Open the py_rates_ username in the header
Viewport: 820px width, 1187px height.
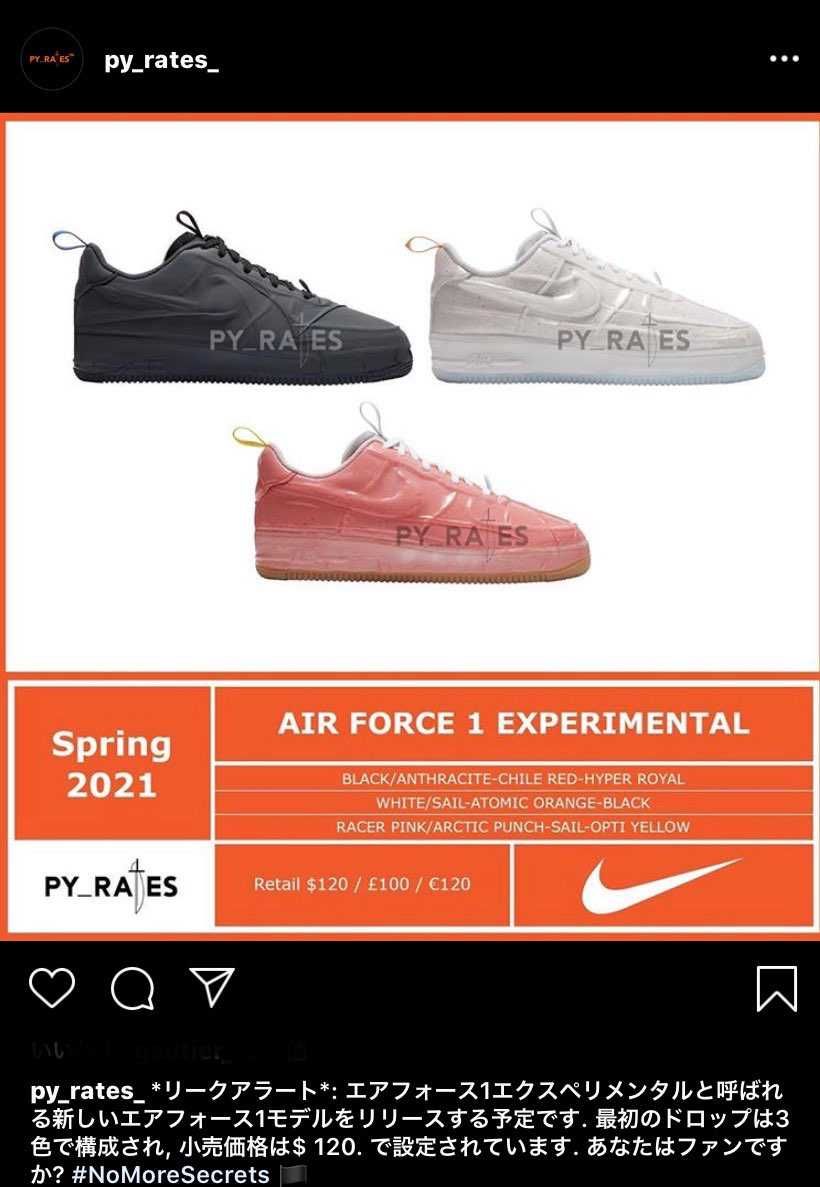click(x=161, y=60)
